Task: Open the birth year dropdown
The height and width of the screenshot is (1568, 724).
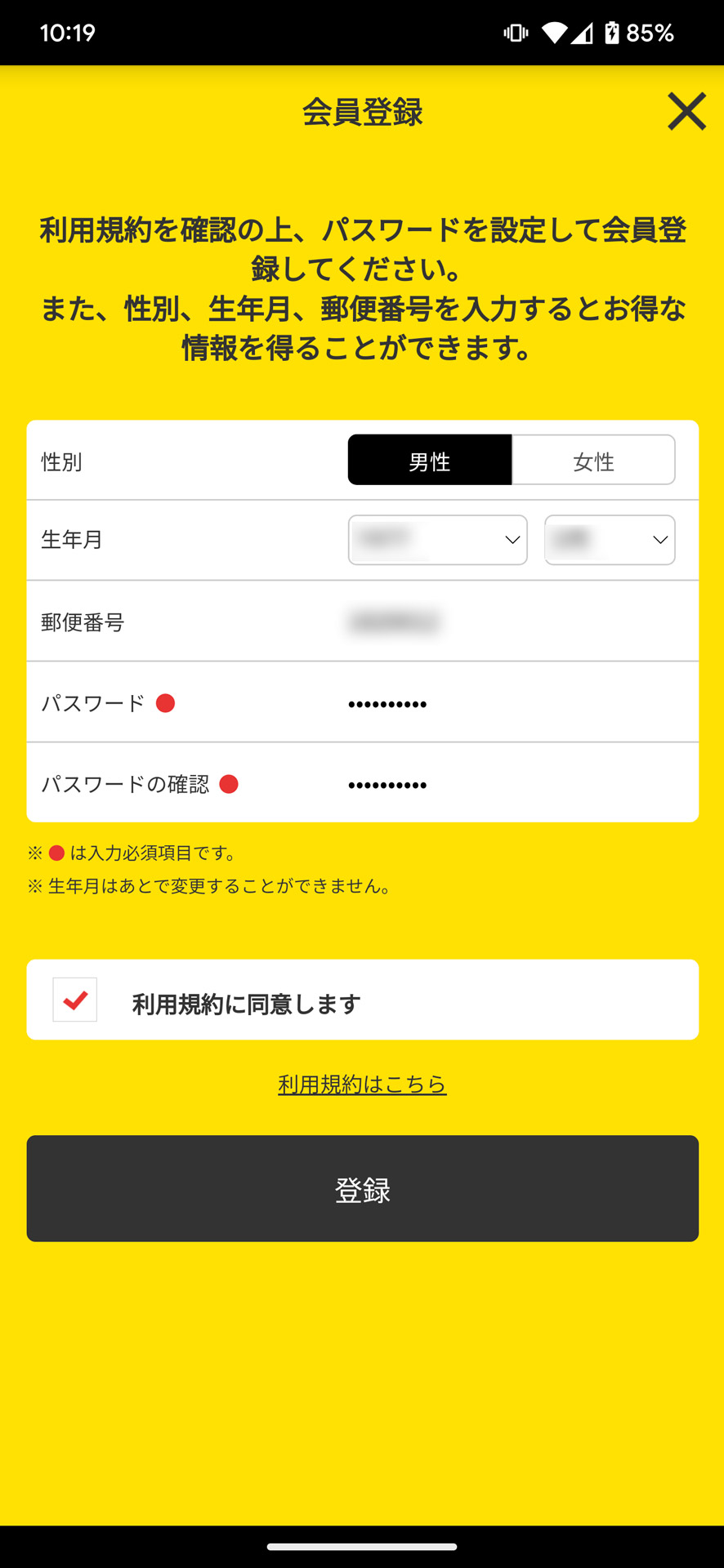Action: pos(437,540)
